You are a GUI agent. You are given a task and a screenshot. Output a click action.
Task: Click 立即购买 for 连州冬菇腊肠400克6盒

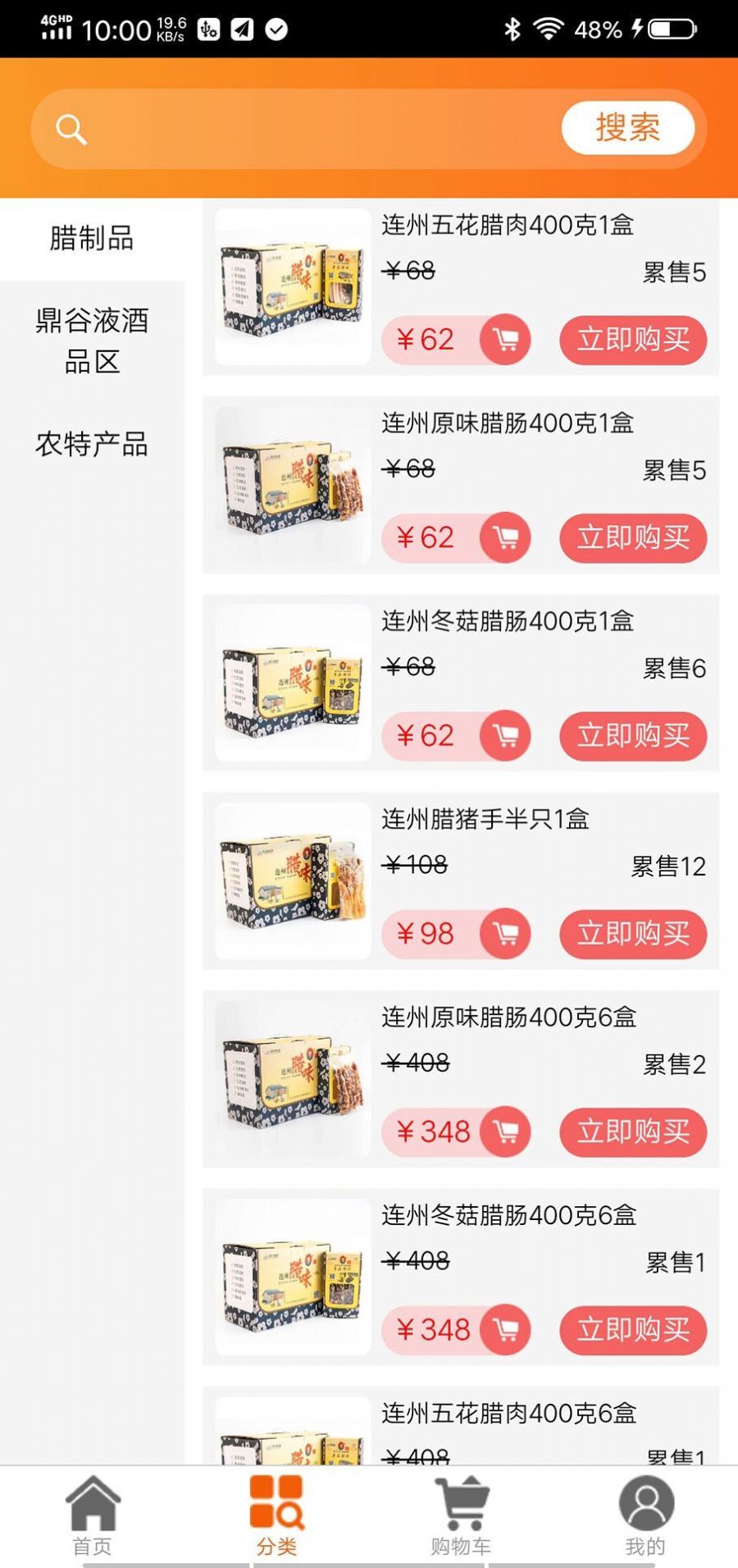point(632,1329)
